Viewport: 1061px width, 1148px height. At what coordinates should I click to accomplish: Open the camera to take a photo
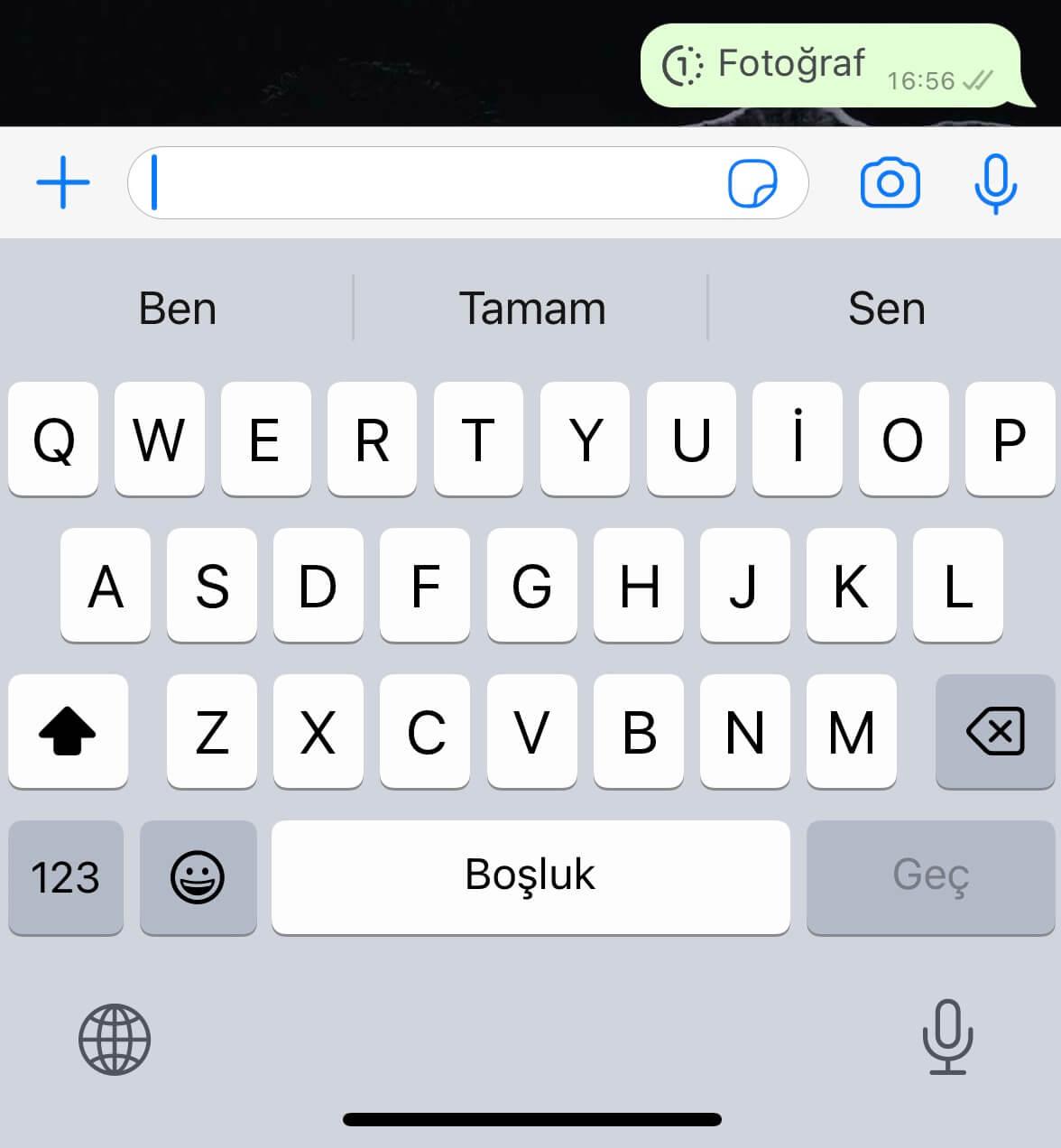pos(890,183)
